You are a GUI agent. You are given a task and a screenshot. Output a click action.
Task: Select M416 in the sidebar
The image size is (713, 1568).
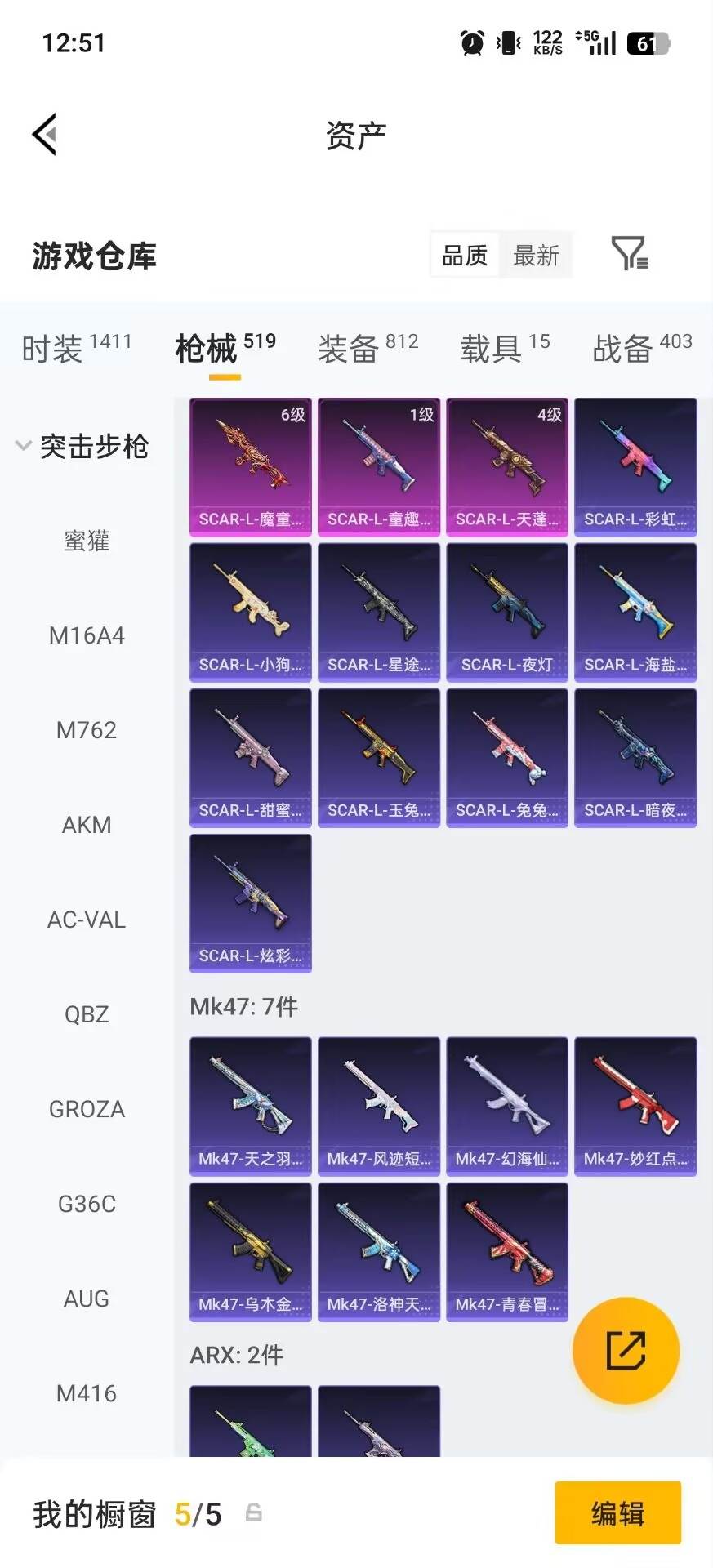[87, 1393]
